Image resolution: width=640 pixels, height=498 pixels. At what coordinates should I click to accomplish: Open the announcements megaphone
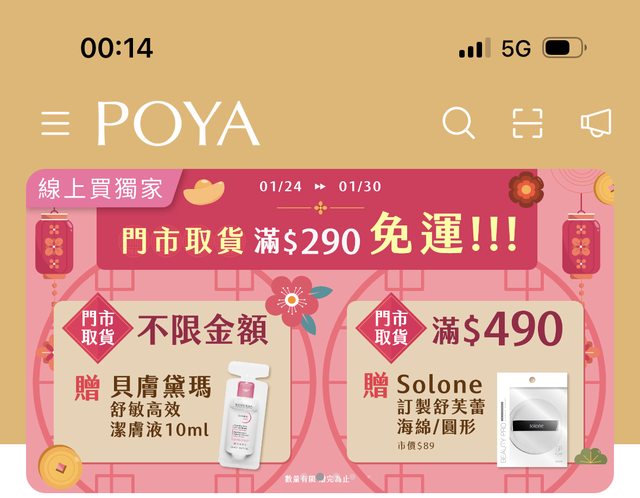[x=596, y=124]
